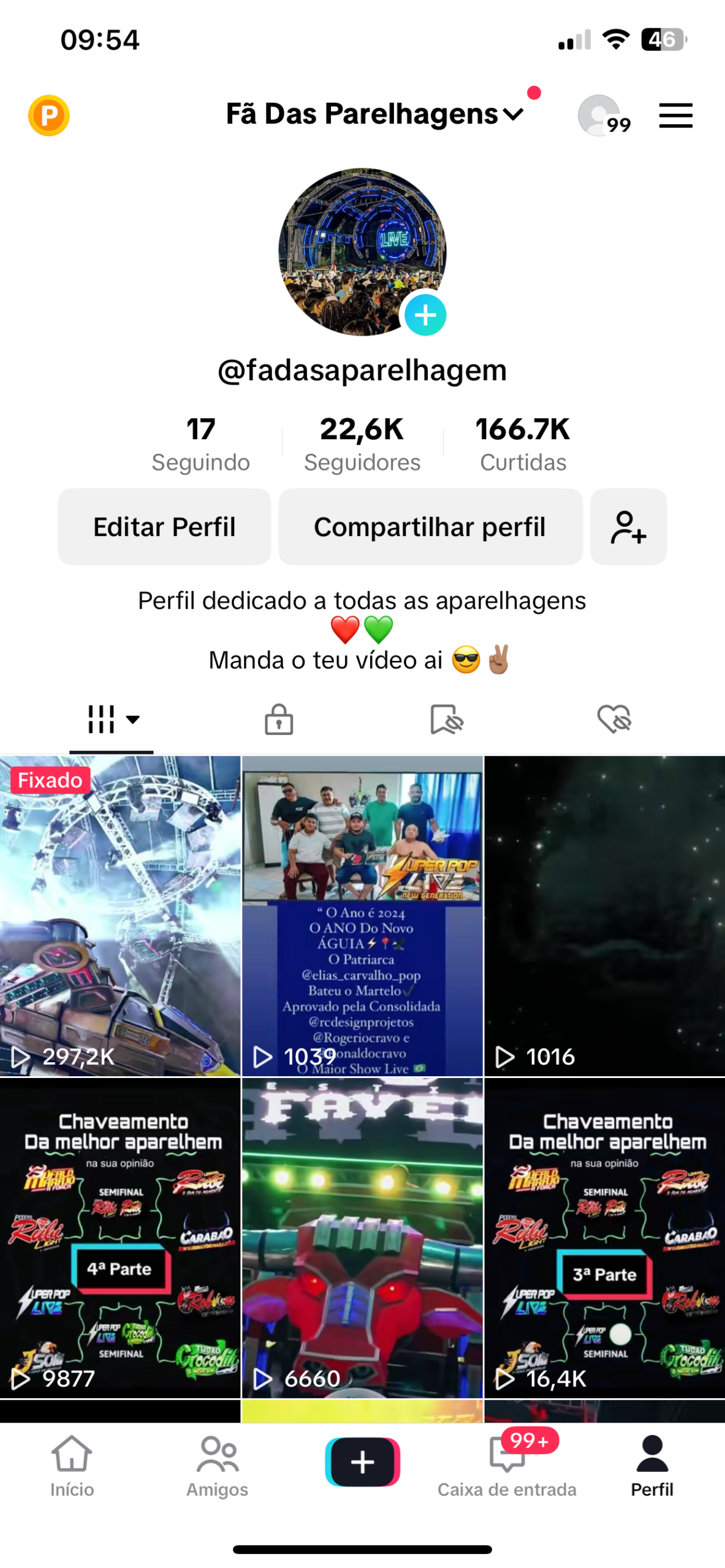The width and height of the screenshot is (725, 1568).
Task: Tap Editar Perfil button
Action: 164,526
